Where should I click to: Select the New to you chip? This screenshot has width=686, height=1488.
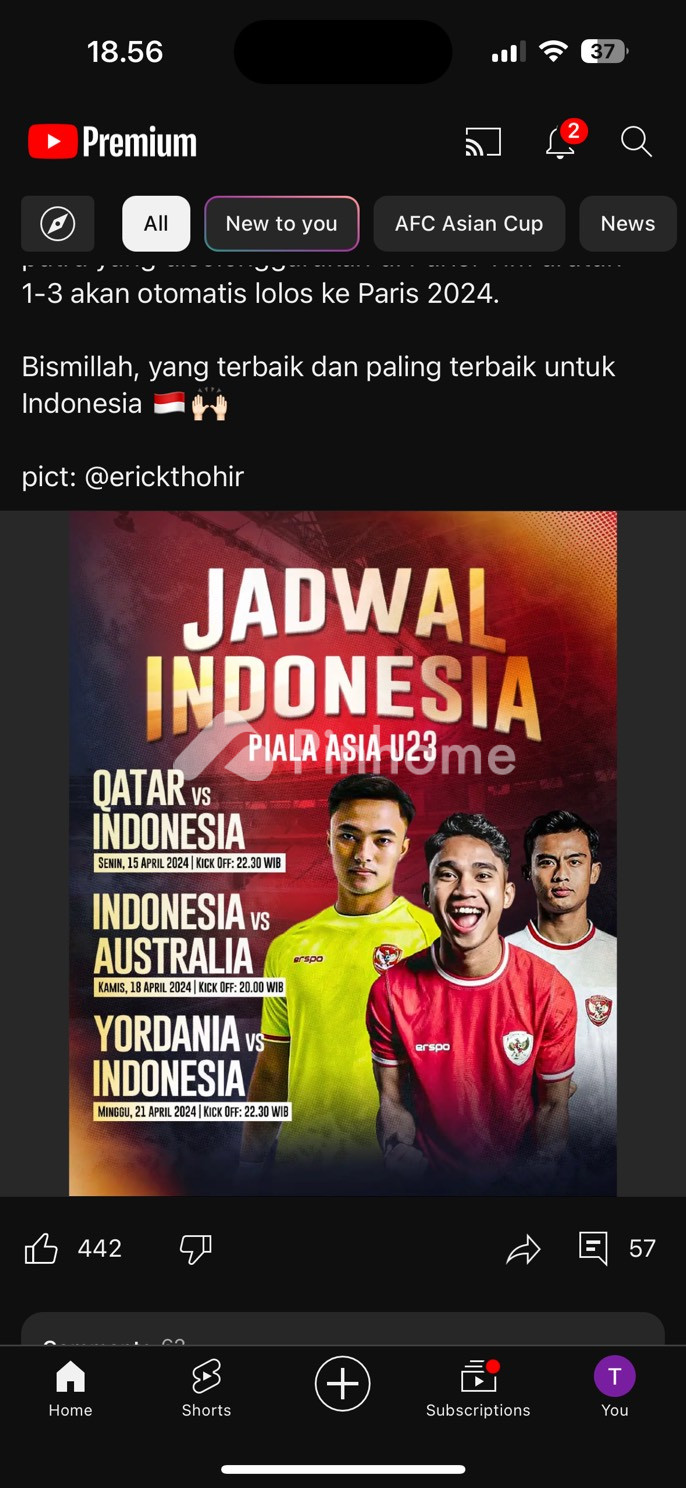[281, 223]
